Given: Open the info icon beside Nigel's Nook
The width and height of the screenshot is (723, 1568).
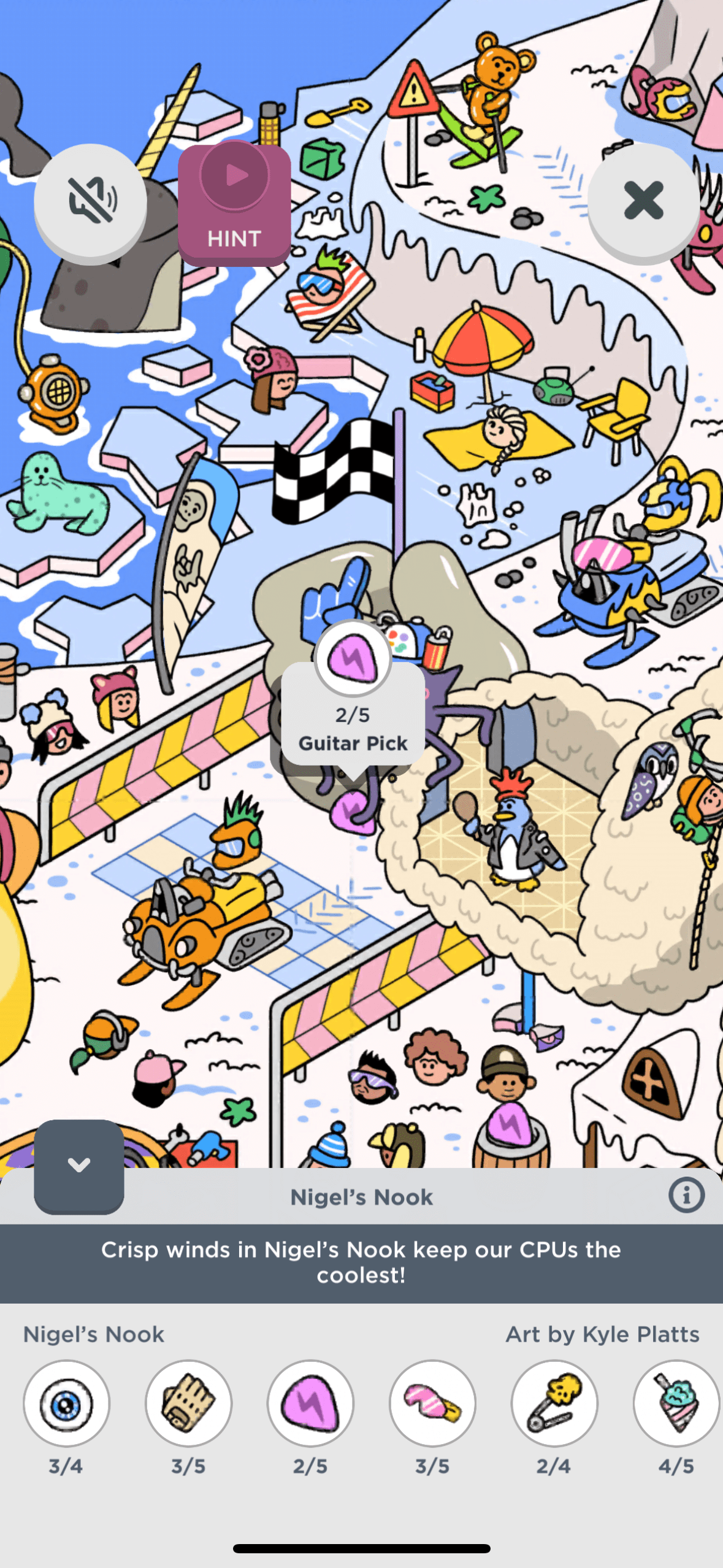Looking at the screenshot, I should pos(686,1195).
